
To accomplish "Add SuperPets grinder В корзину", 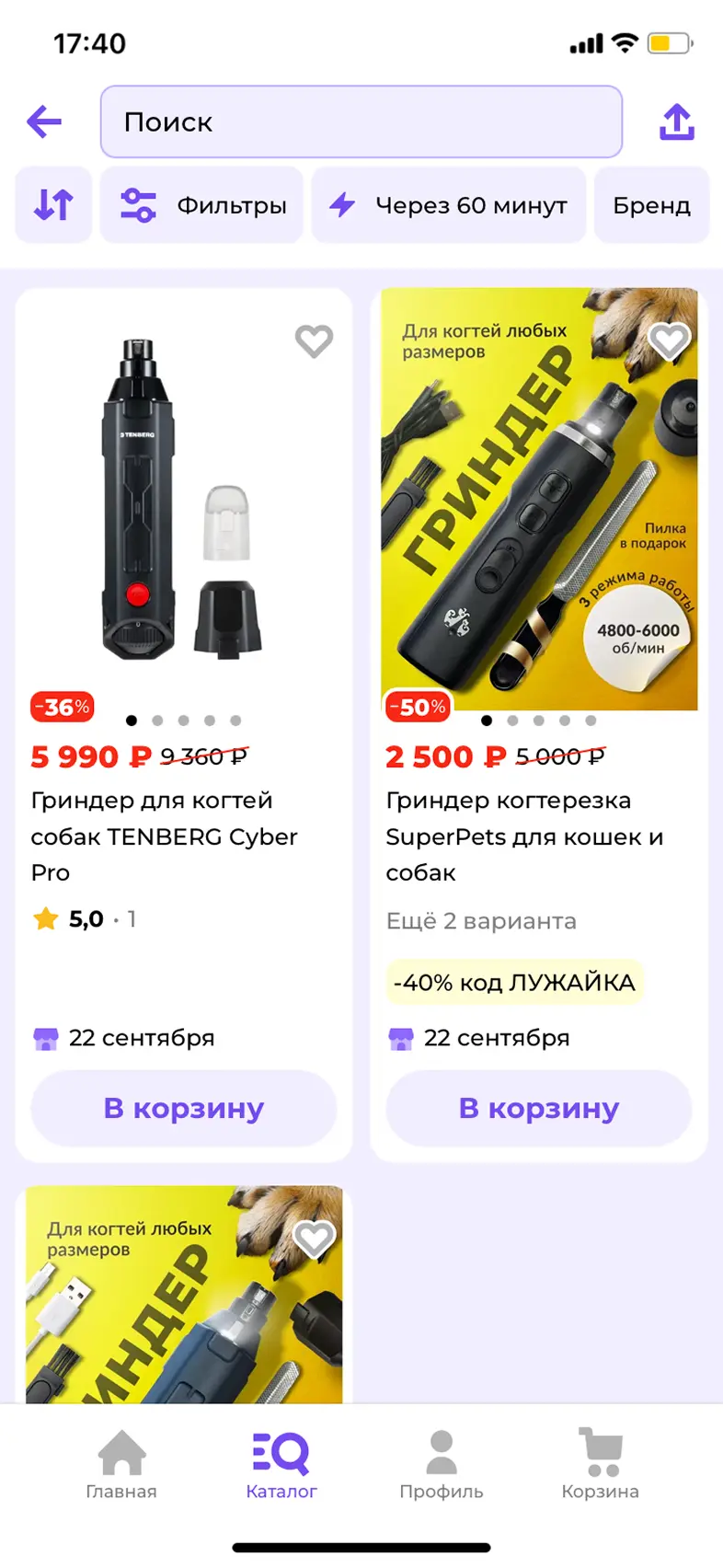I will [539, 1108].
